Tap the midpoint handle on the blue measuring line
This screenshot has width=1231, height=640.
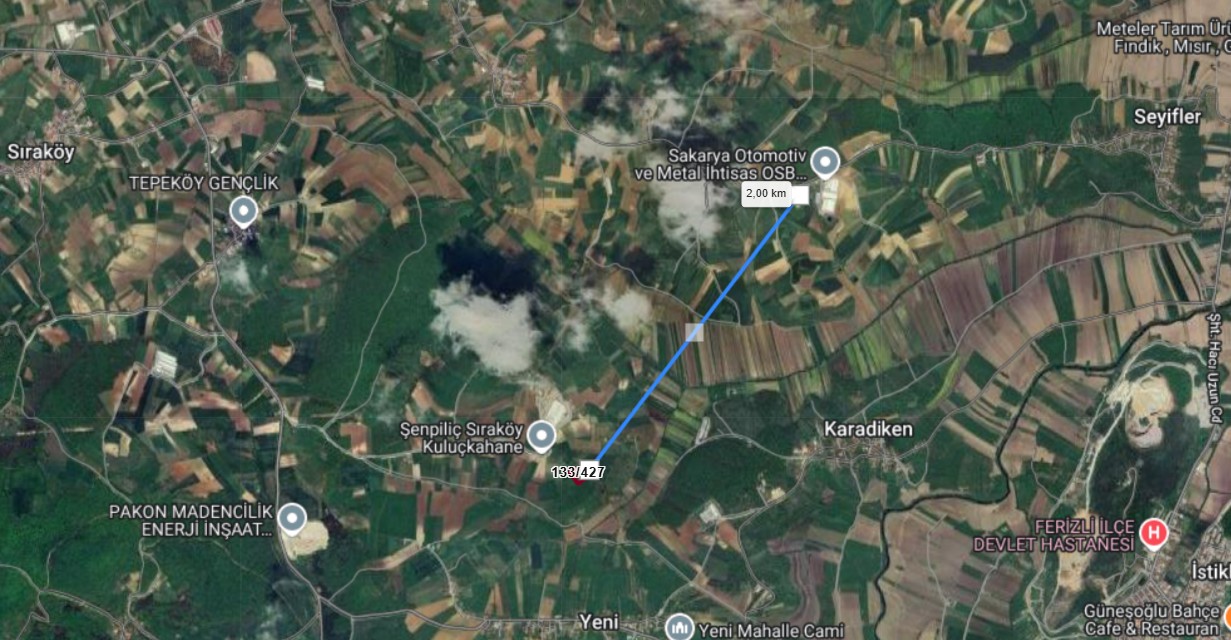tap(695, 331)
